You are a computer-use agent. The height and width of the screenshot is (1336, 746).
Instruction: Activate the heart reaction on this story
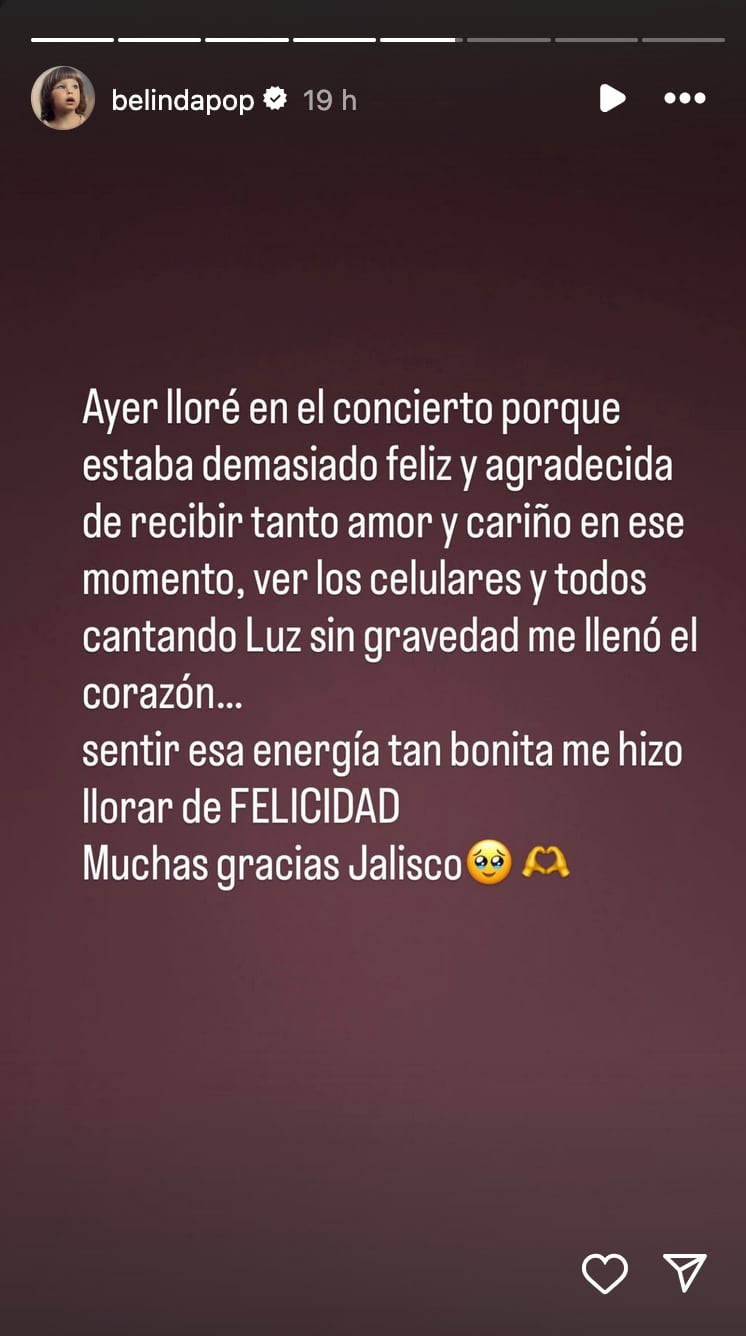click(604, 1274)
